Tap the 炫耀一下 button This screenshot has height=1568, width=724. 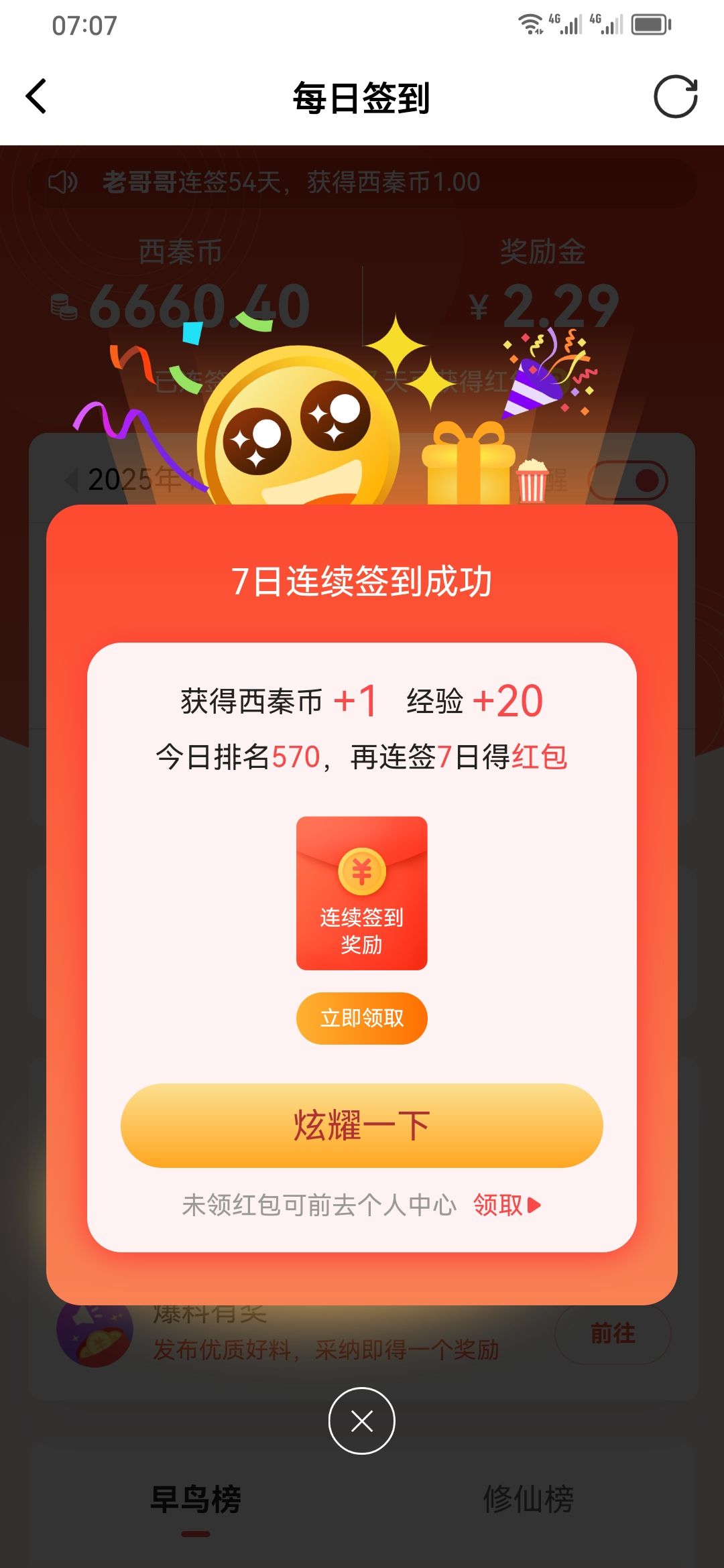(x=361, y=1125)
